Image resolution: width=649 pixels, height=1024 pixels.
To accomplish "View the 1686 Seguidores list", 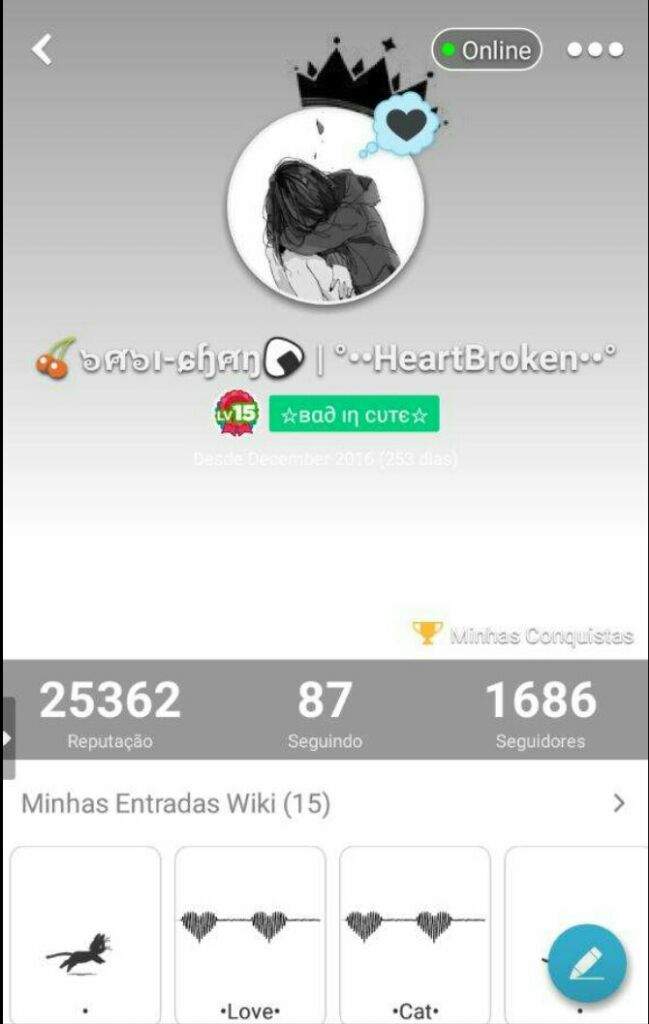I will coord(540,713).
